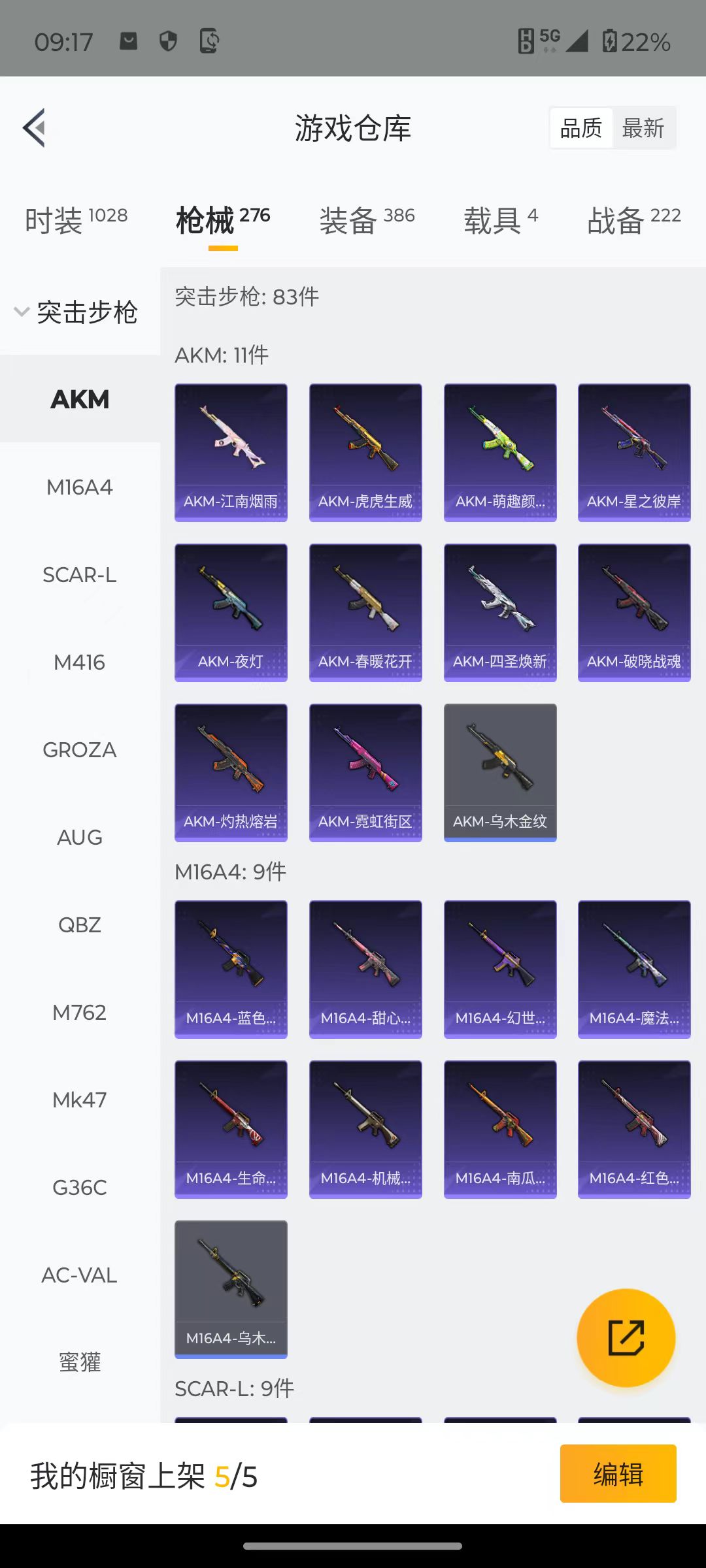Open the M16A4-南瓜 skin tile
The width and height of the screenshot is (706, 1568).
[500, 1129]
